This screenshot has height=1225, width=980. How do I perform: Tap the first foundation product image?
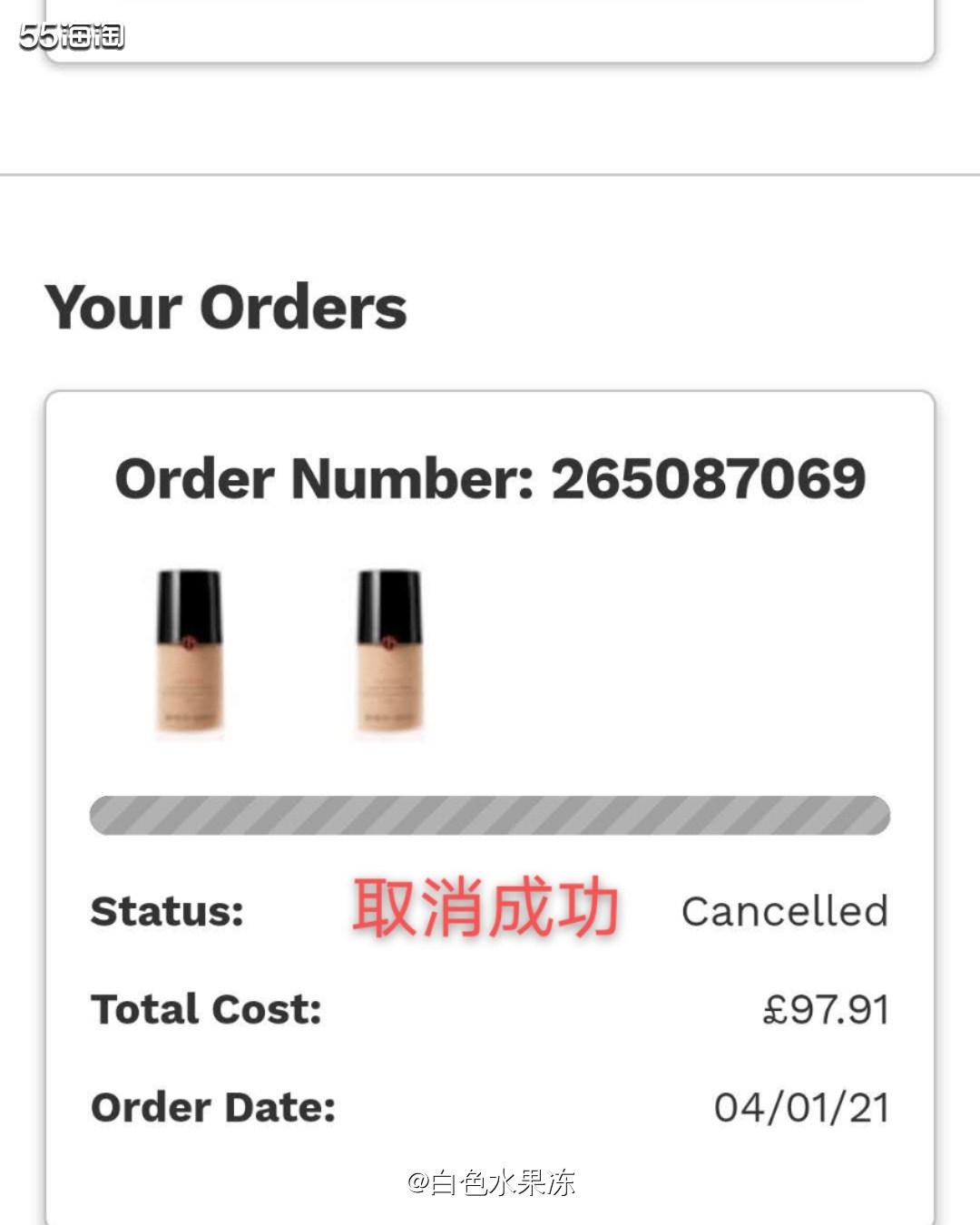189,650
